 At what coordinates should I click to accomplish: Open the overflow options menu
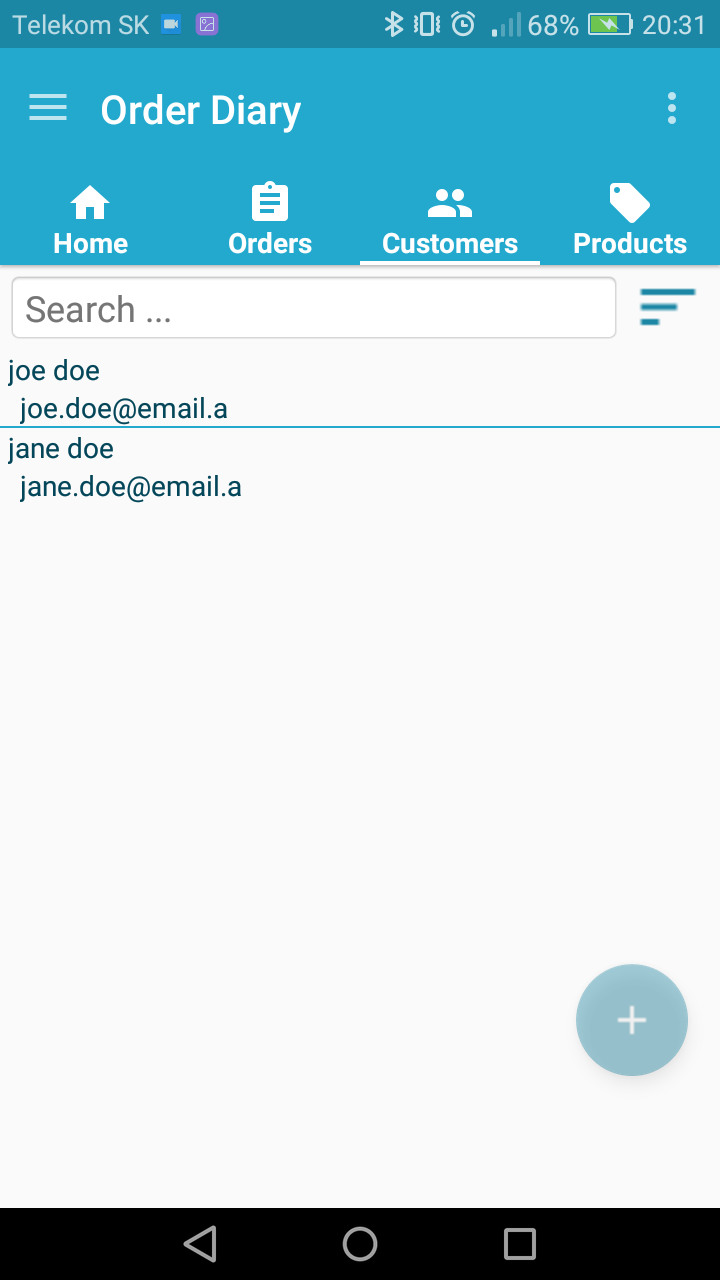(x=671, y=108)
